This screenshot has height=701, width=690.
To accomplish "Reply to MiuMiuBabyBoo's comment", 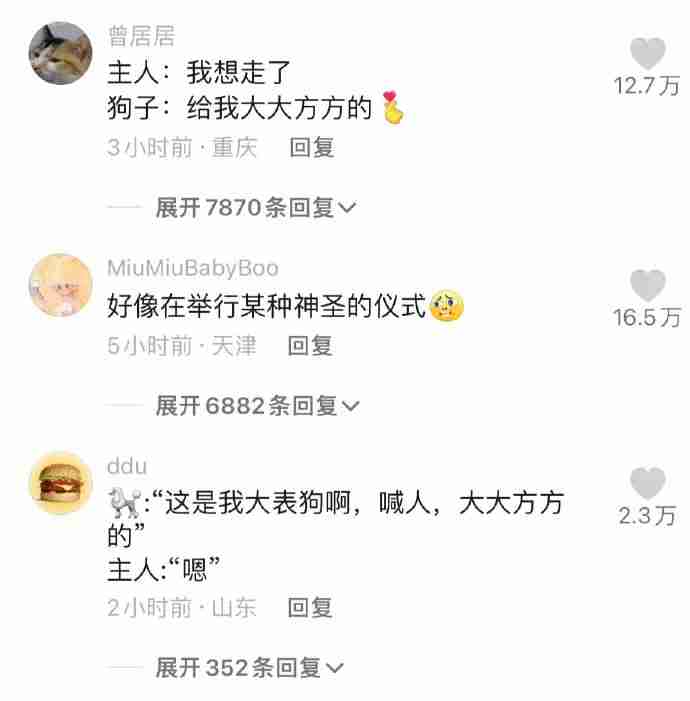I will point(309,346).
